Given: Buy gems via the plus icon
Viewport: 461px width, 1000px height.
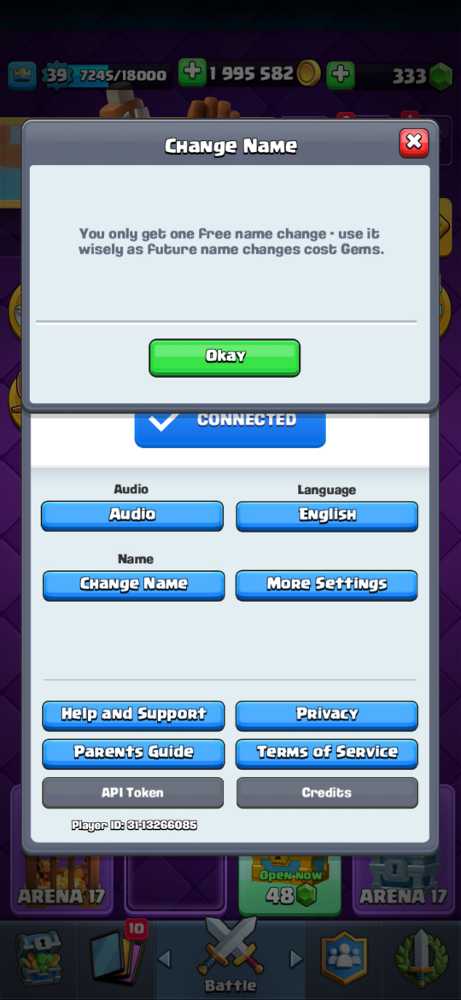Looking at the screenshot, I should pyautogui.click(x=340, y=75).
